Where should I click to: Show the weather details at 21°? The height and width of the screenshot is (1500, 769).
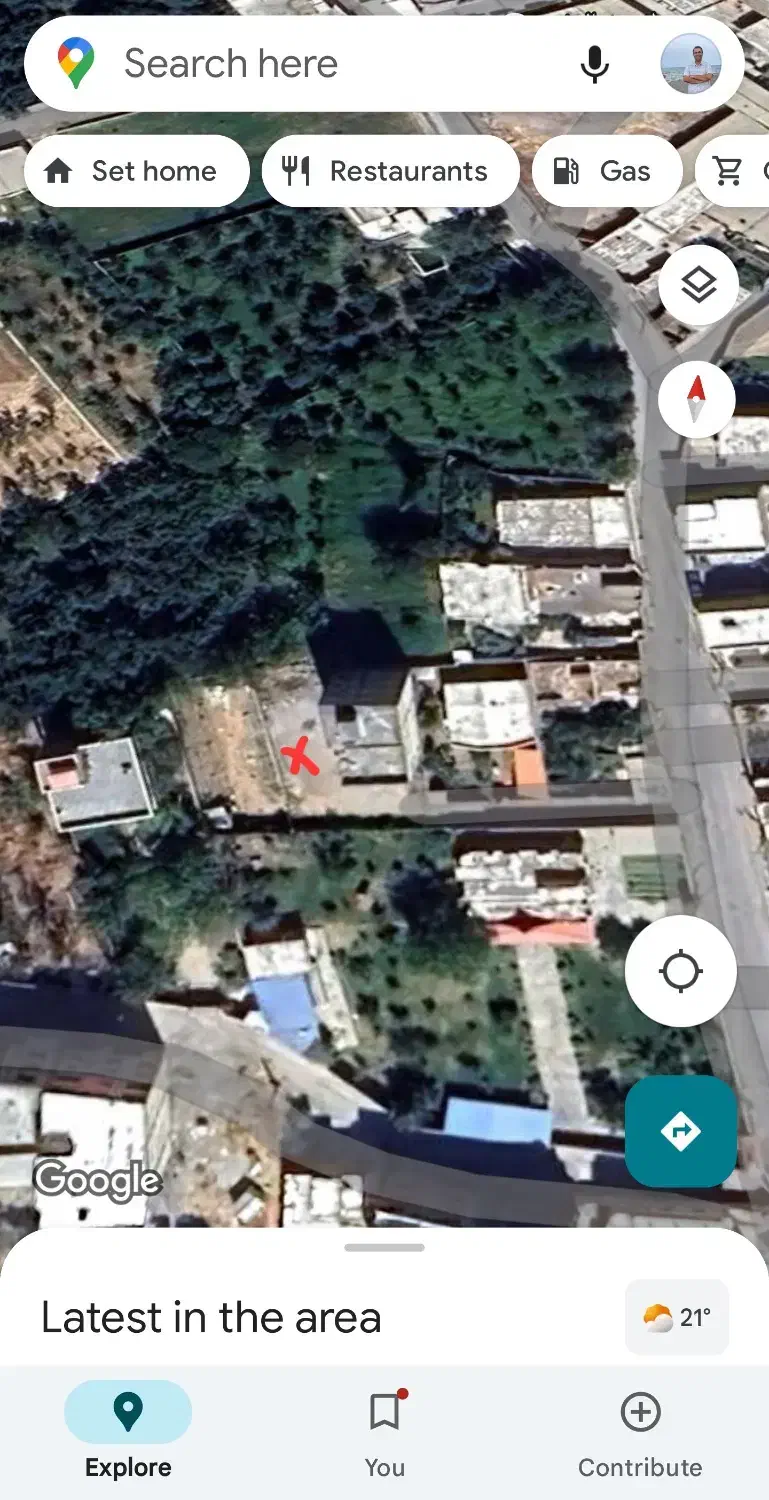[677, 1317]
